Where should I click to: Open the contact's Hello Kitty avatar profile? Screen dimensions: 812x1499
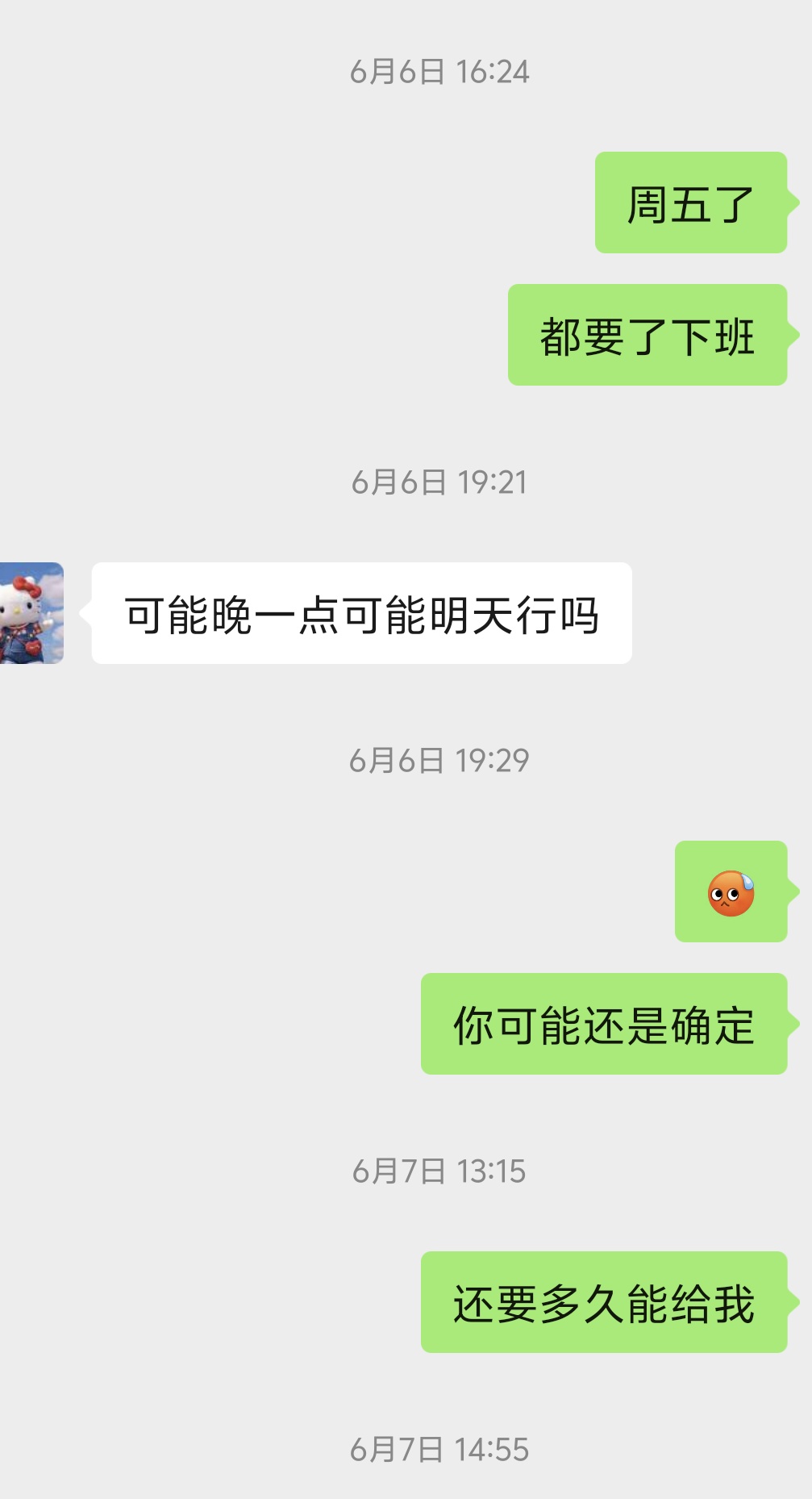31,613
